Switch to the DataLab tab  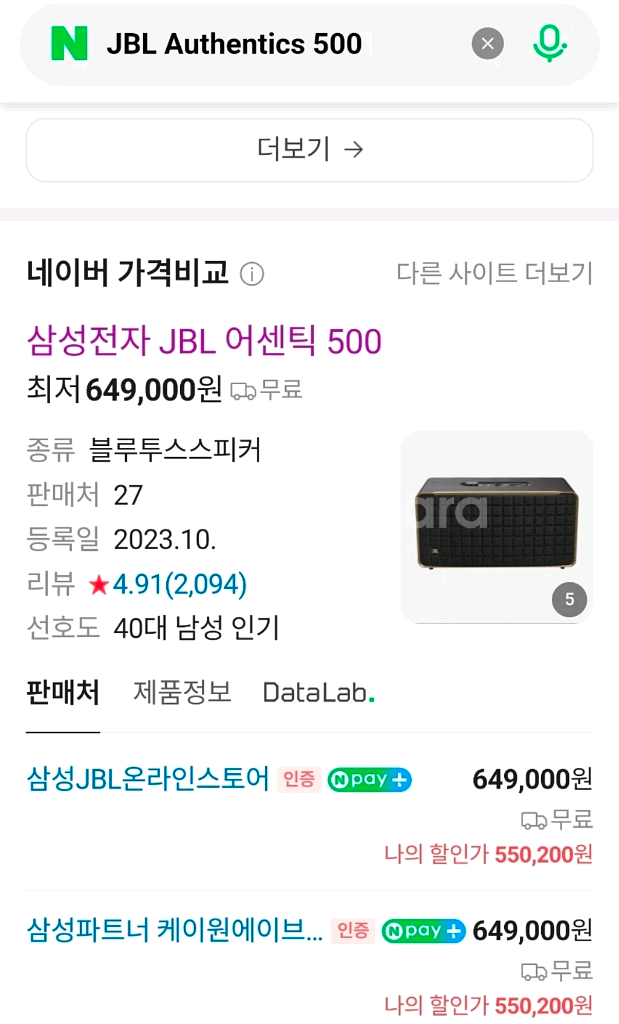tap(318, 692)
